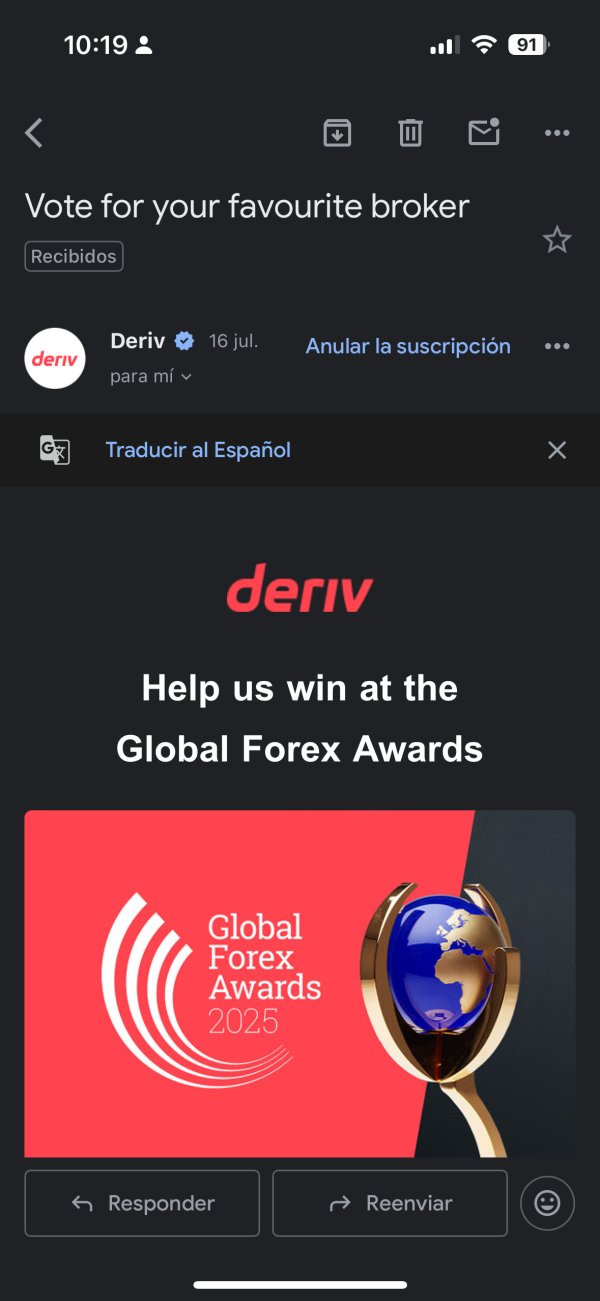This screenshot has width=600, height=1301.
Task: Select Traducir al Español
Action: (198, 450)
